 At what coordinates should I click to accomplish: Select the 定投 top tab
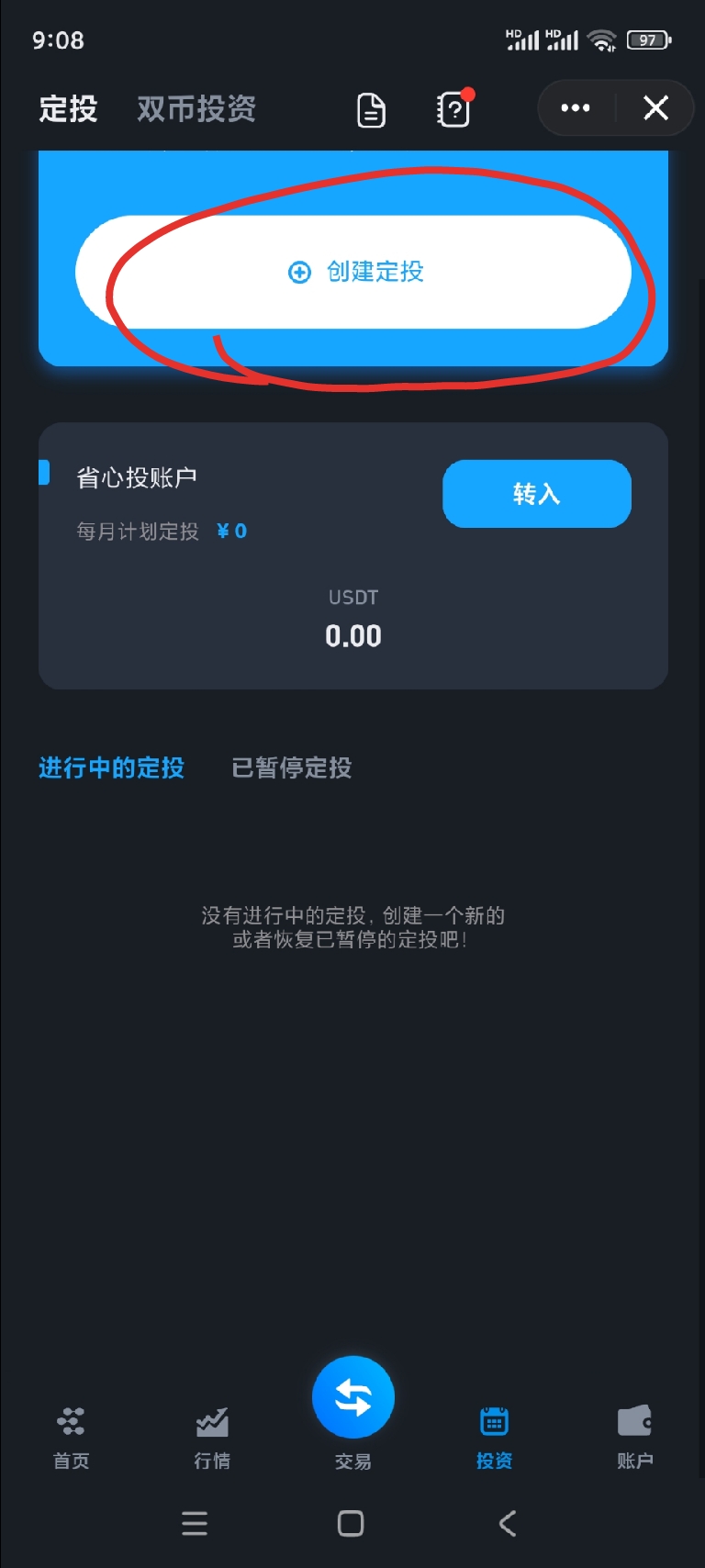[x=68, y=109]
